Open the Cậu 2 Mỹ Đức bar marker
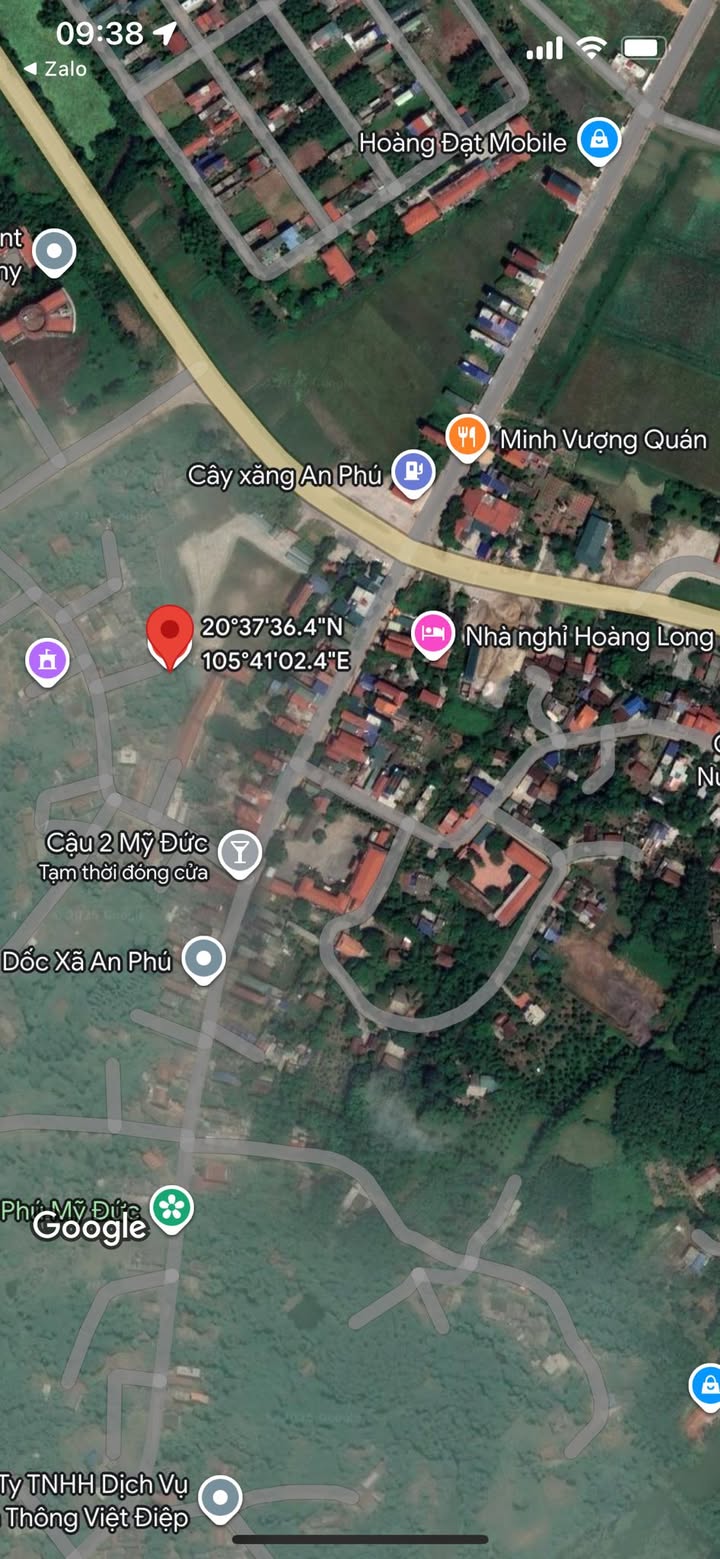This screenshot has width=720, height=1559. (x=240, y=852)
